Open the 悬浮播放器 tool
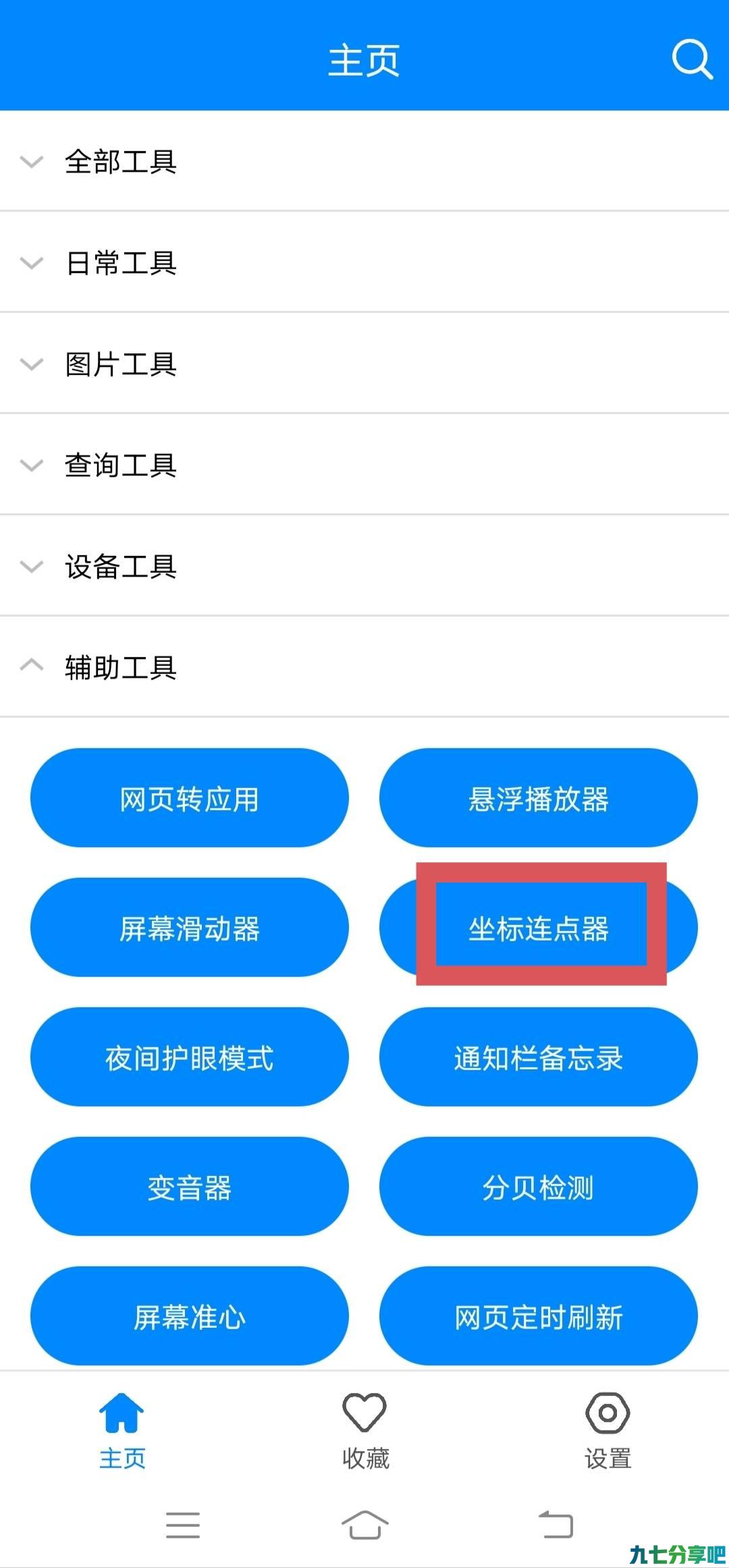 [539, 798]
